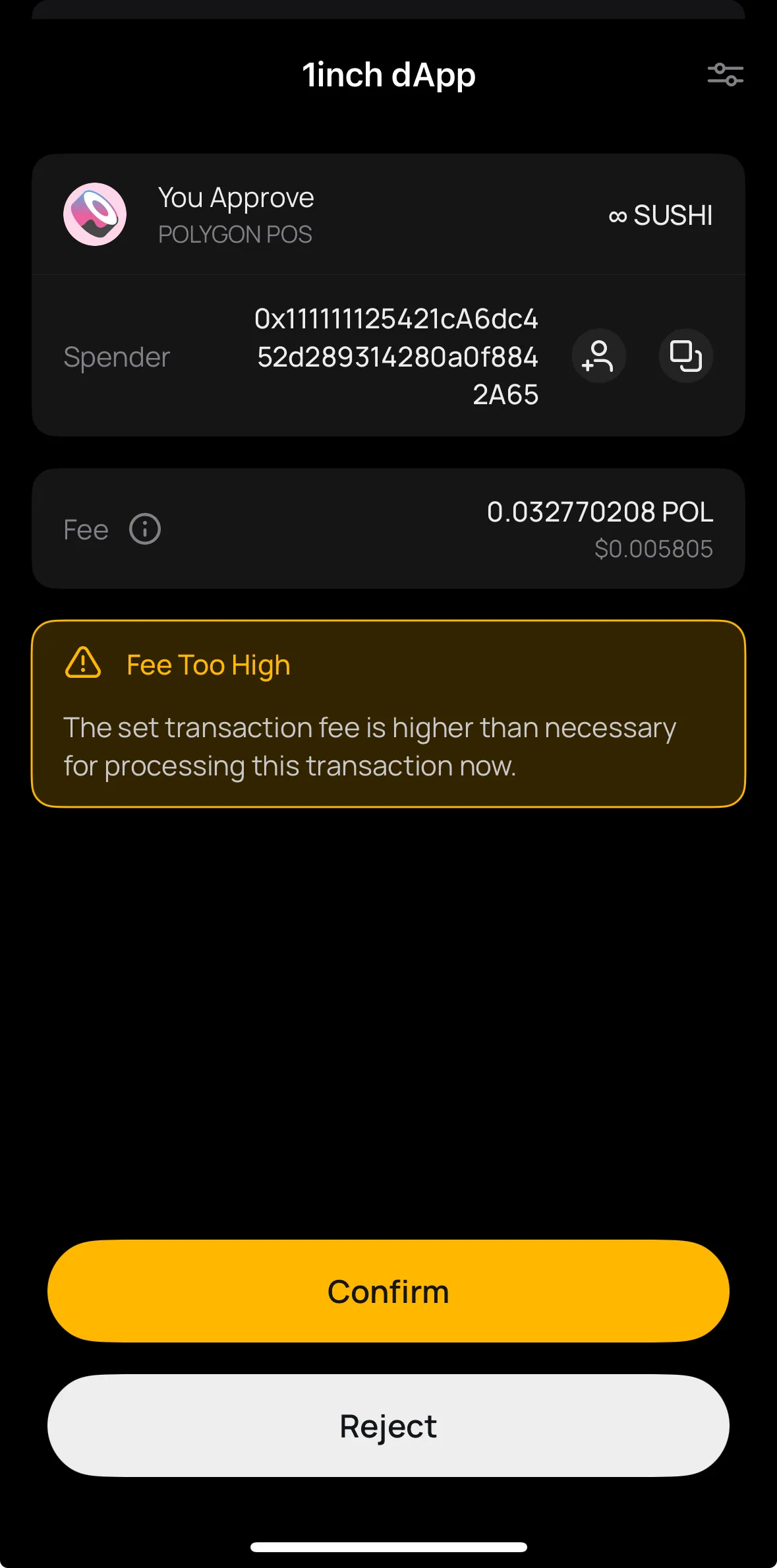Tap the infinity symbol next to SUSHI
This screenshot has height=1568, width=777.
618,215
